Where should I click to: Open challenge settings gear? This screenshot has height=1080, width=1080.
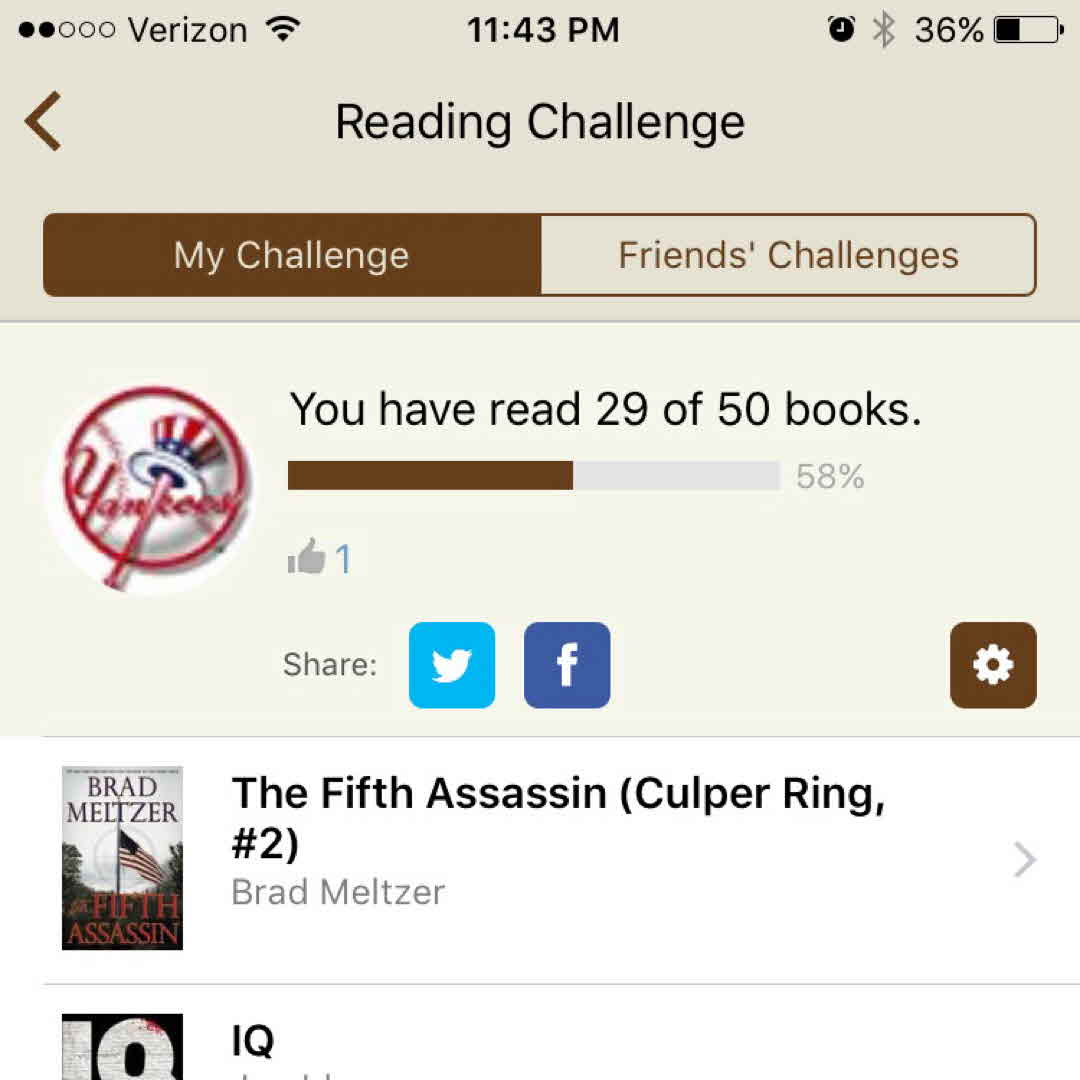993,665
